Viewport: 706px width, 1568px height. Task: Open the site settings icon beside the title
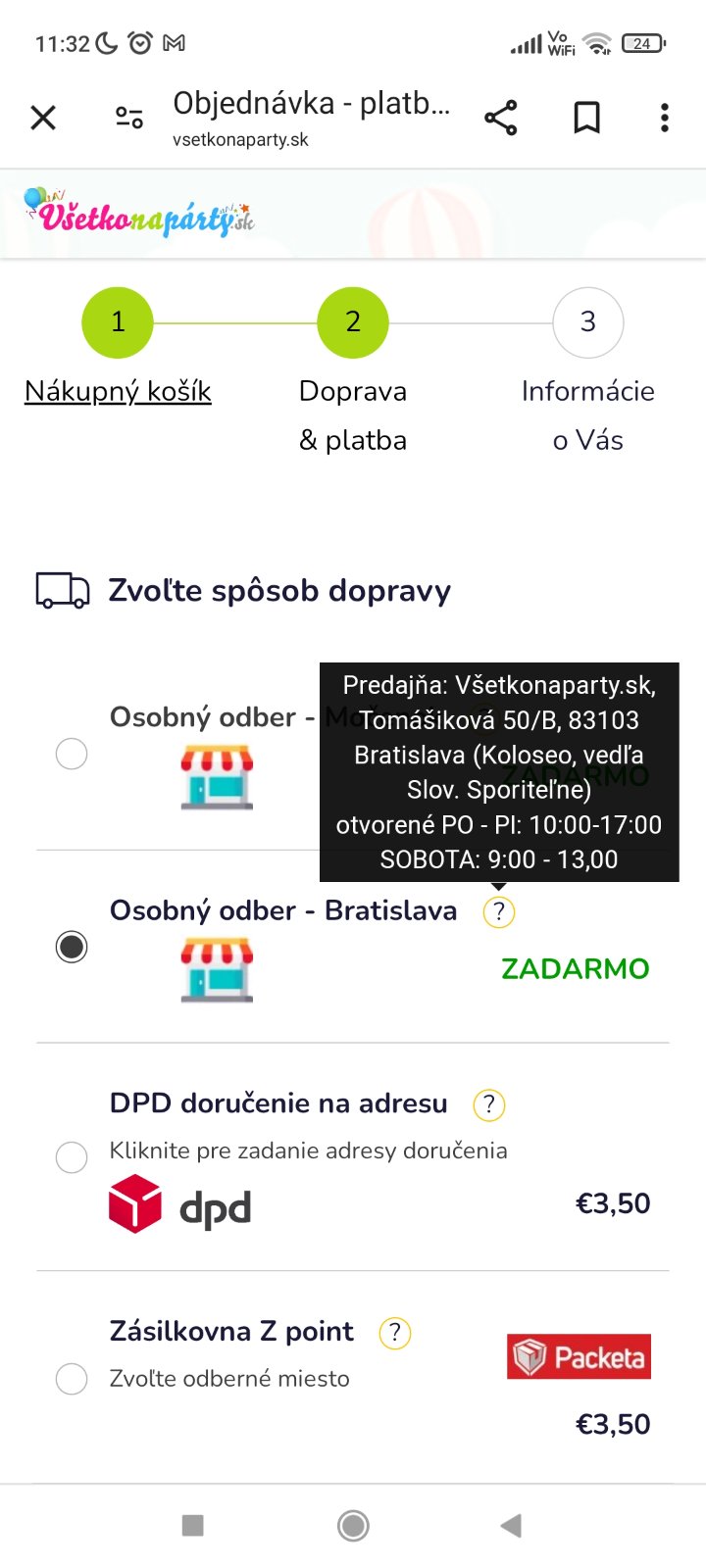[x=129, y=119]
